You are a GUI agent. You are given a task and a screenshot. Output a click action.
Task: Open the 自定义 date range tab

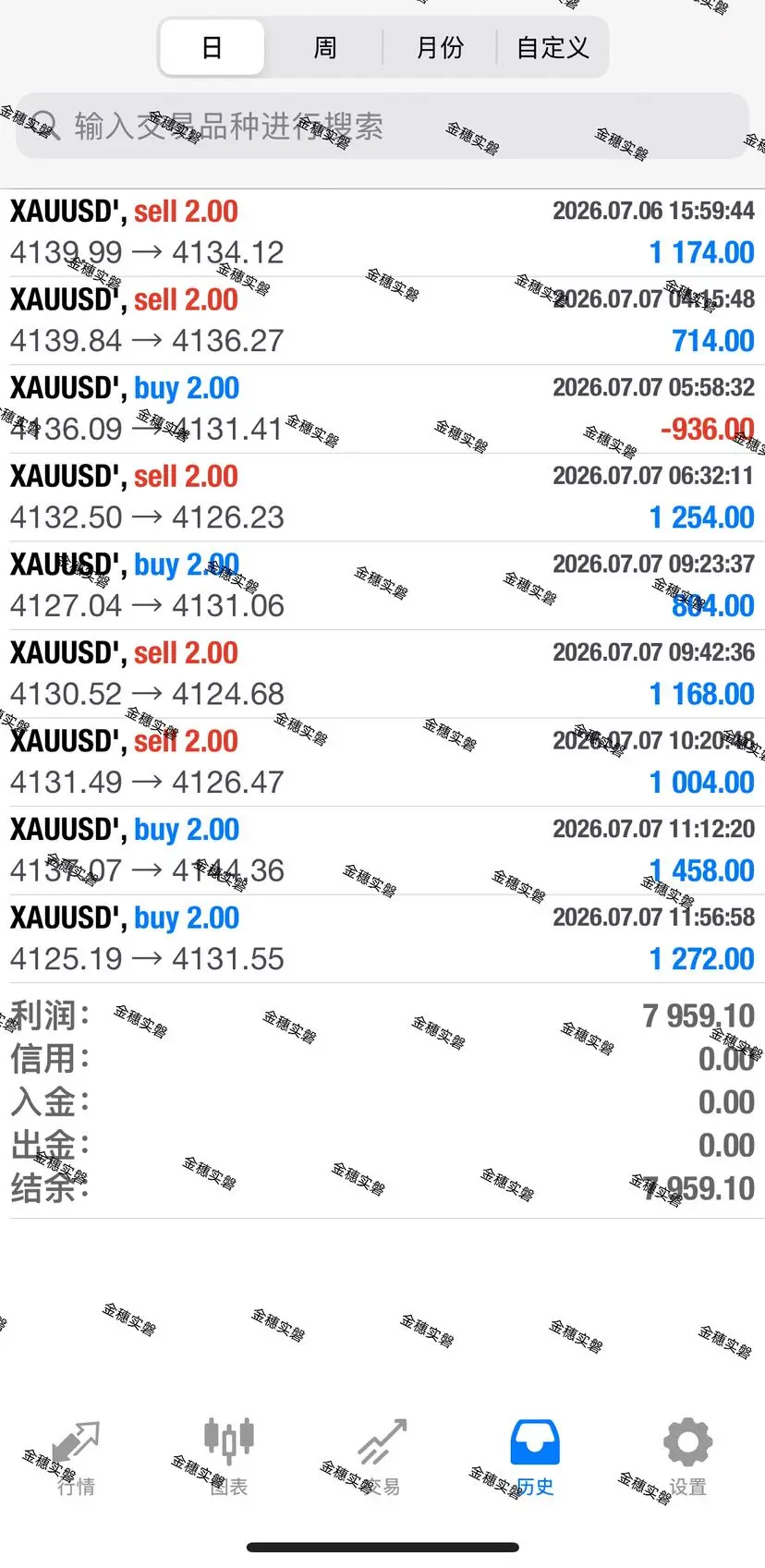(552, 47)
